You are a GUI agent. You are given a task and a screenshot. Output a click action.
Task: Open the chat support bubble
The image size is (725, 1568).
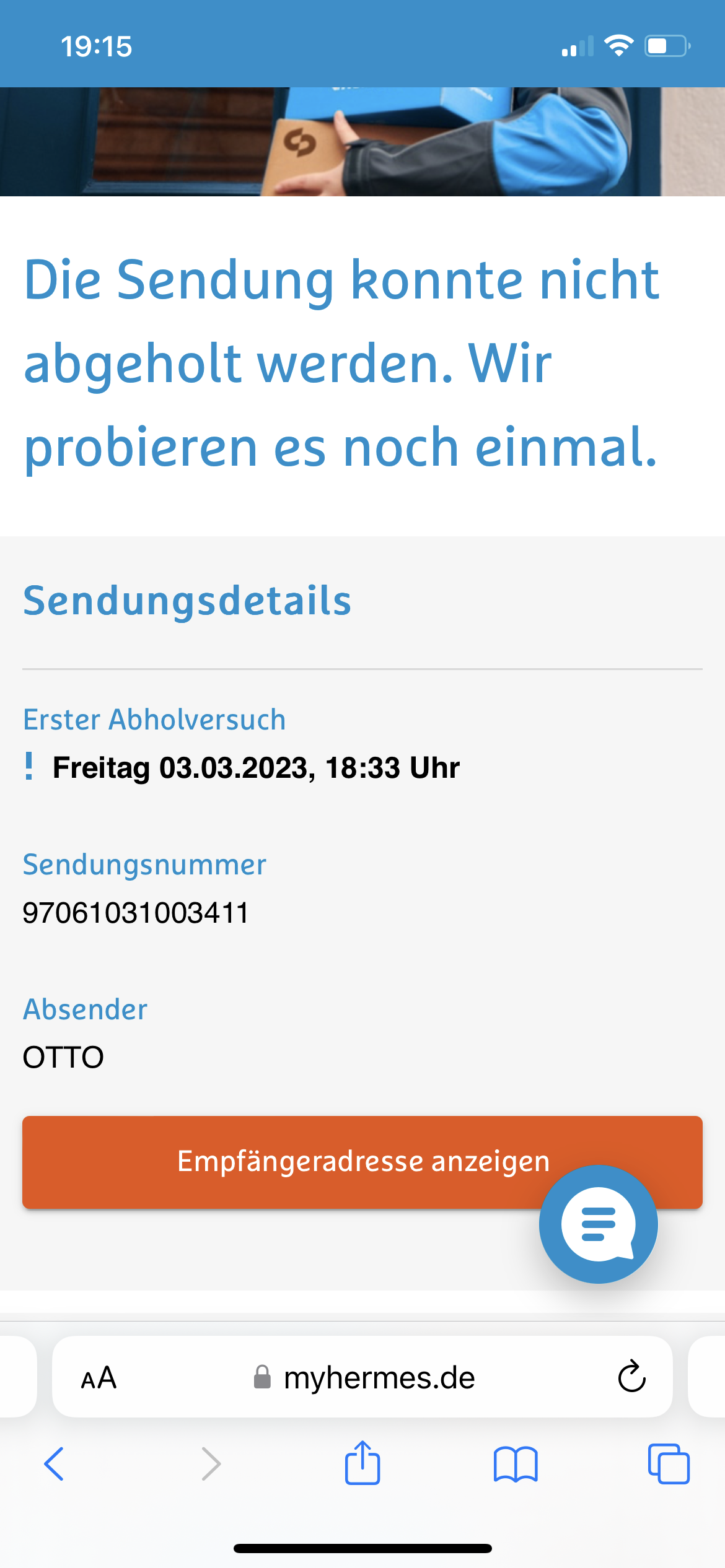(598, 1224)
